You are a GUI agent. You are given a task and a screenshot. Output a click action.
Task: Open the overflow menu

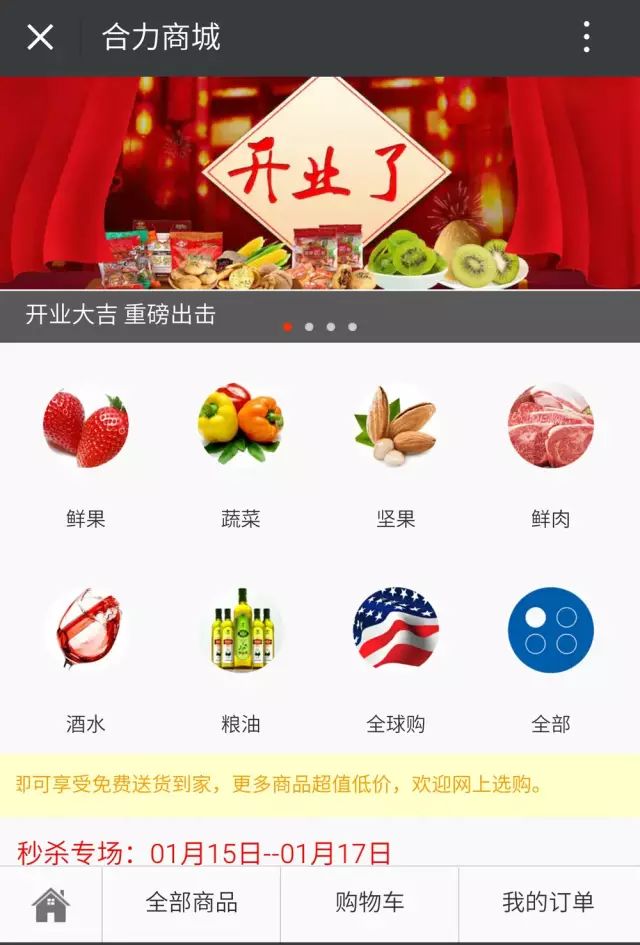pos(586,38)
